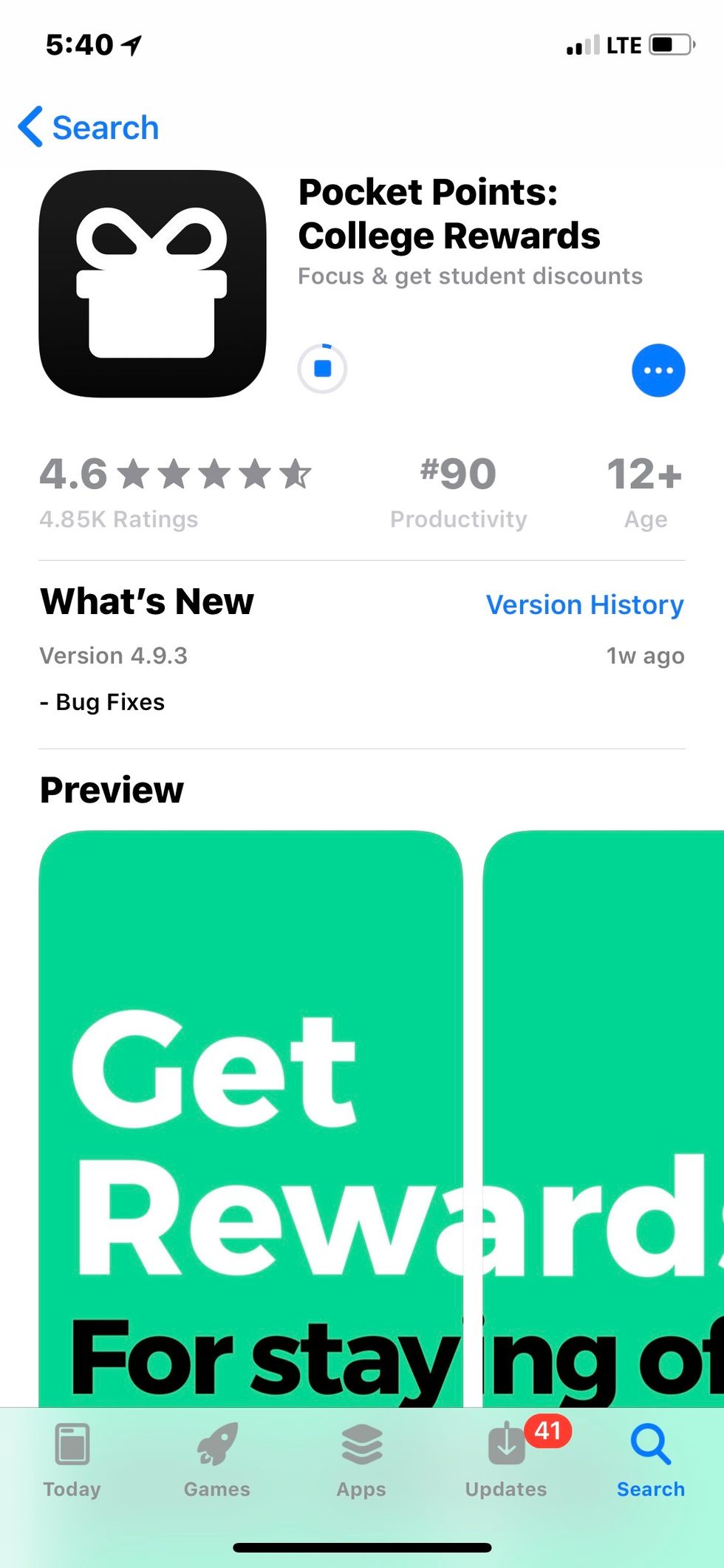Screen dimensions: 724x1568
Task: Open the more options ellipsis button
Action: [x=658, y=370]
